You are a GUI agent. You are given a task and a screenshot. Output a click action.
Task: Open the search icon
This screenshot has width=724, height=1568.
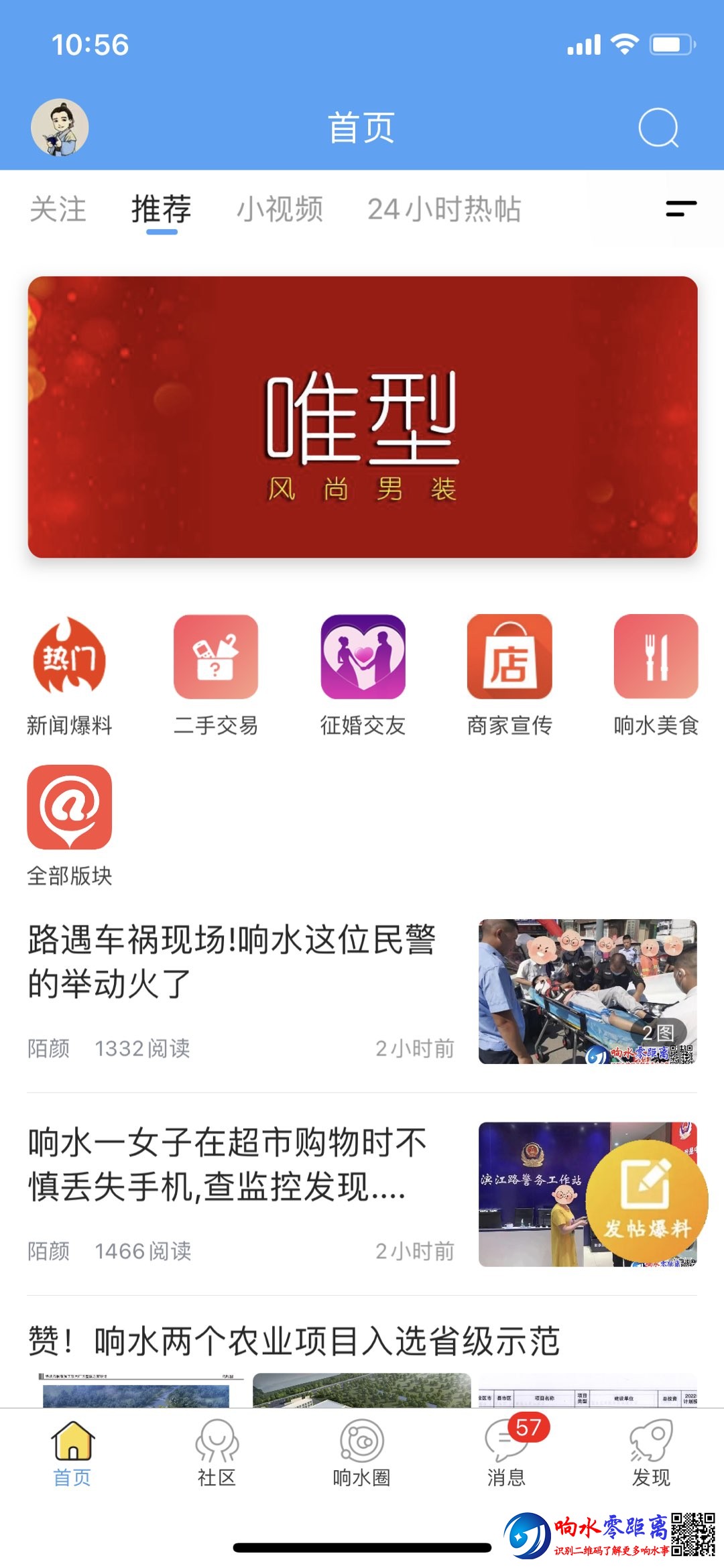(x=658, y=127)
